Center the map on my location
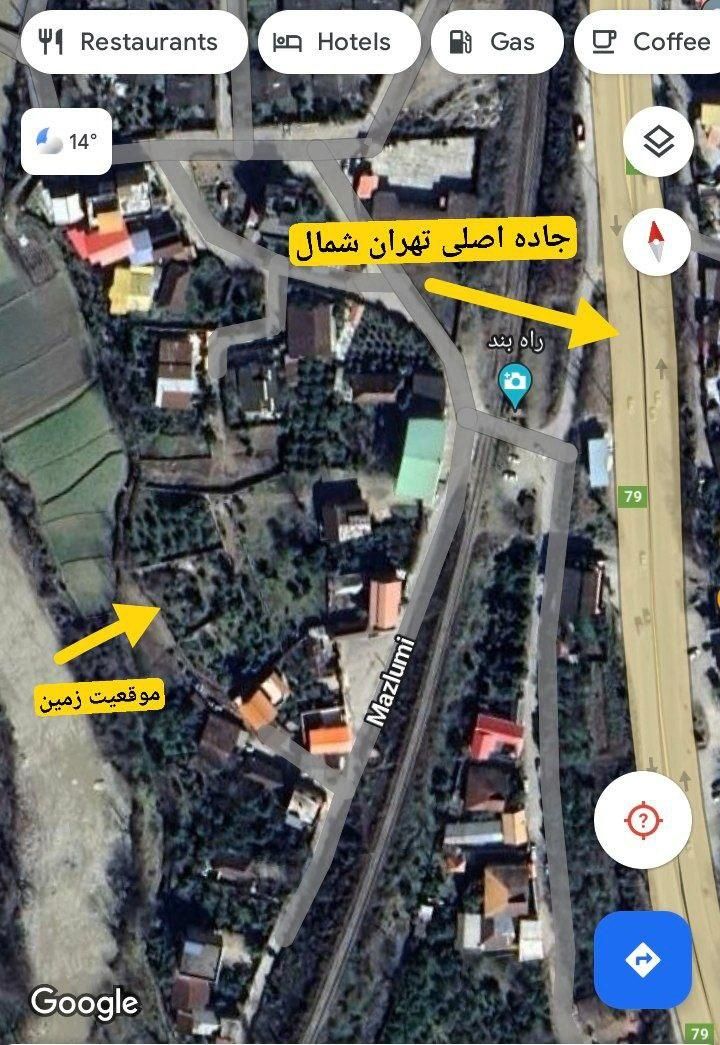The width and height of the screenshot is (720, 1045). 643,820
